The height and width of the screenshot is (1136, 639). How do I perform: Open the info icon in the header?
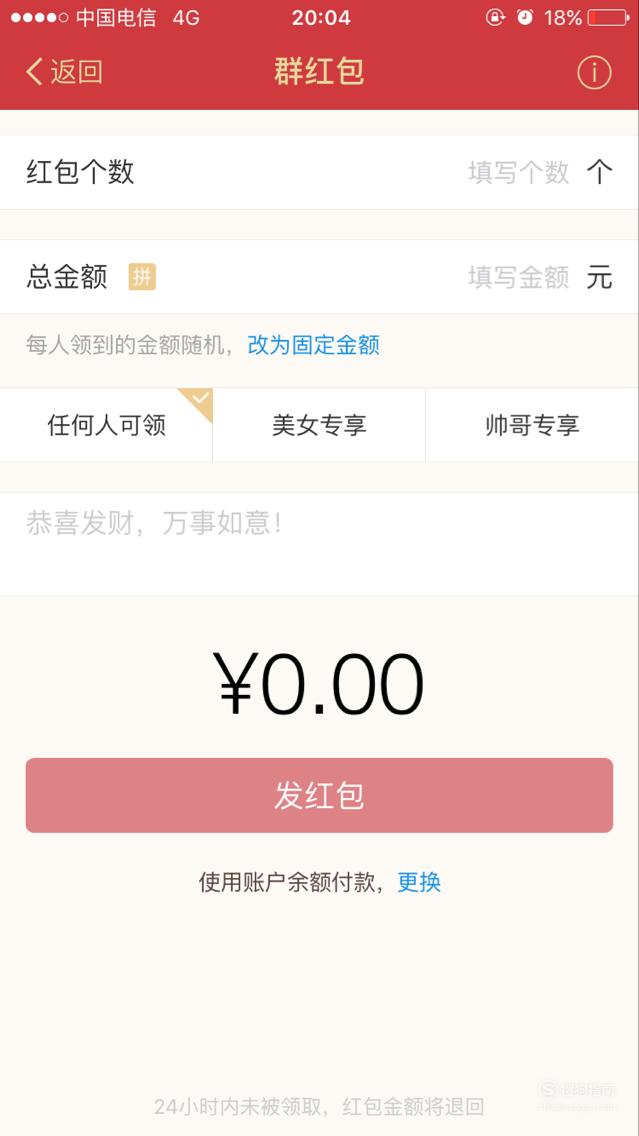click(x=594, y=72)
